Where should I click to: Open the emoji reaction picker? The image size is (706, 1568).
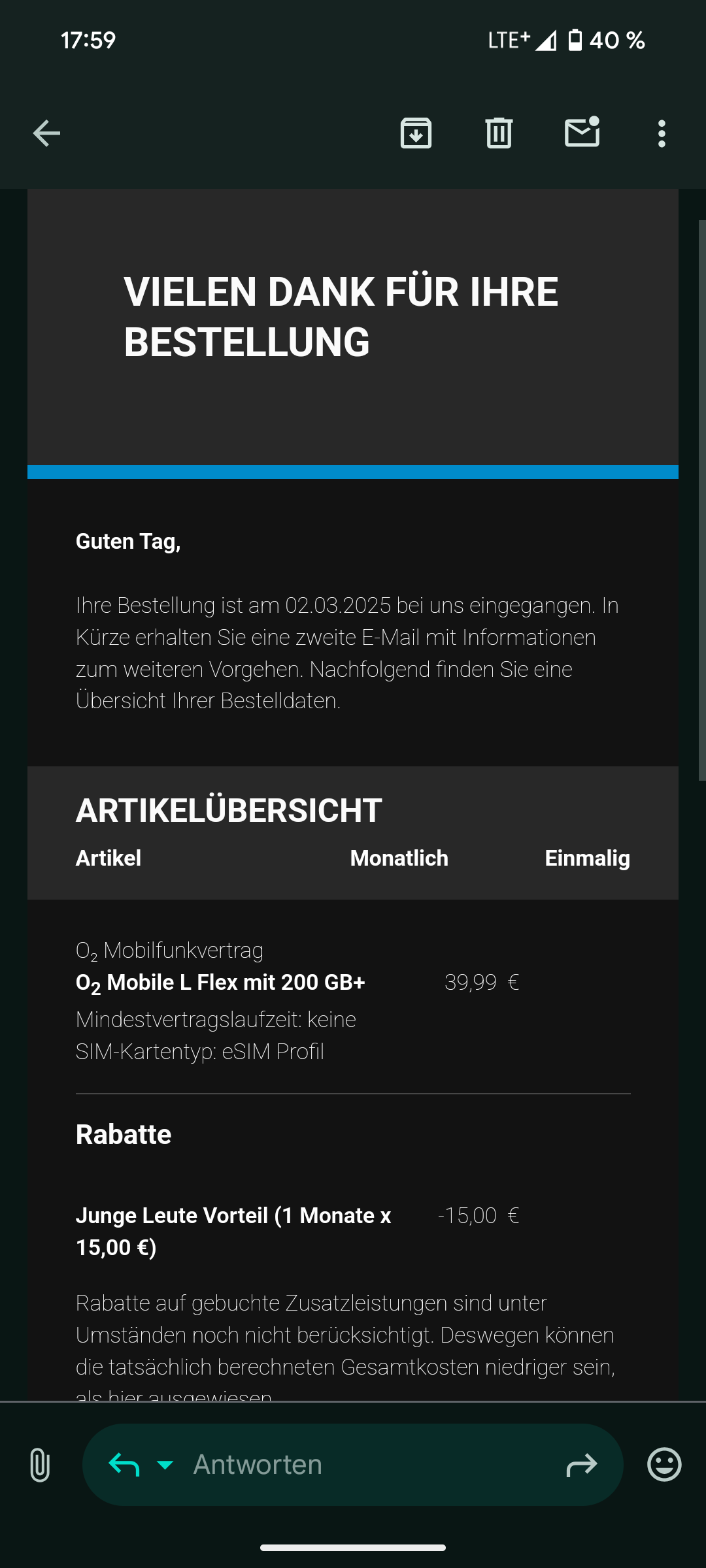(664, 1464)
